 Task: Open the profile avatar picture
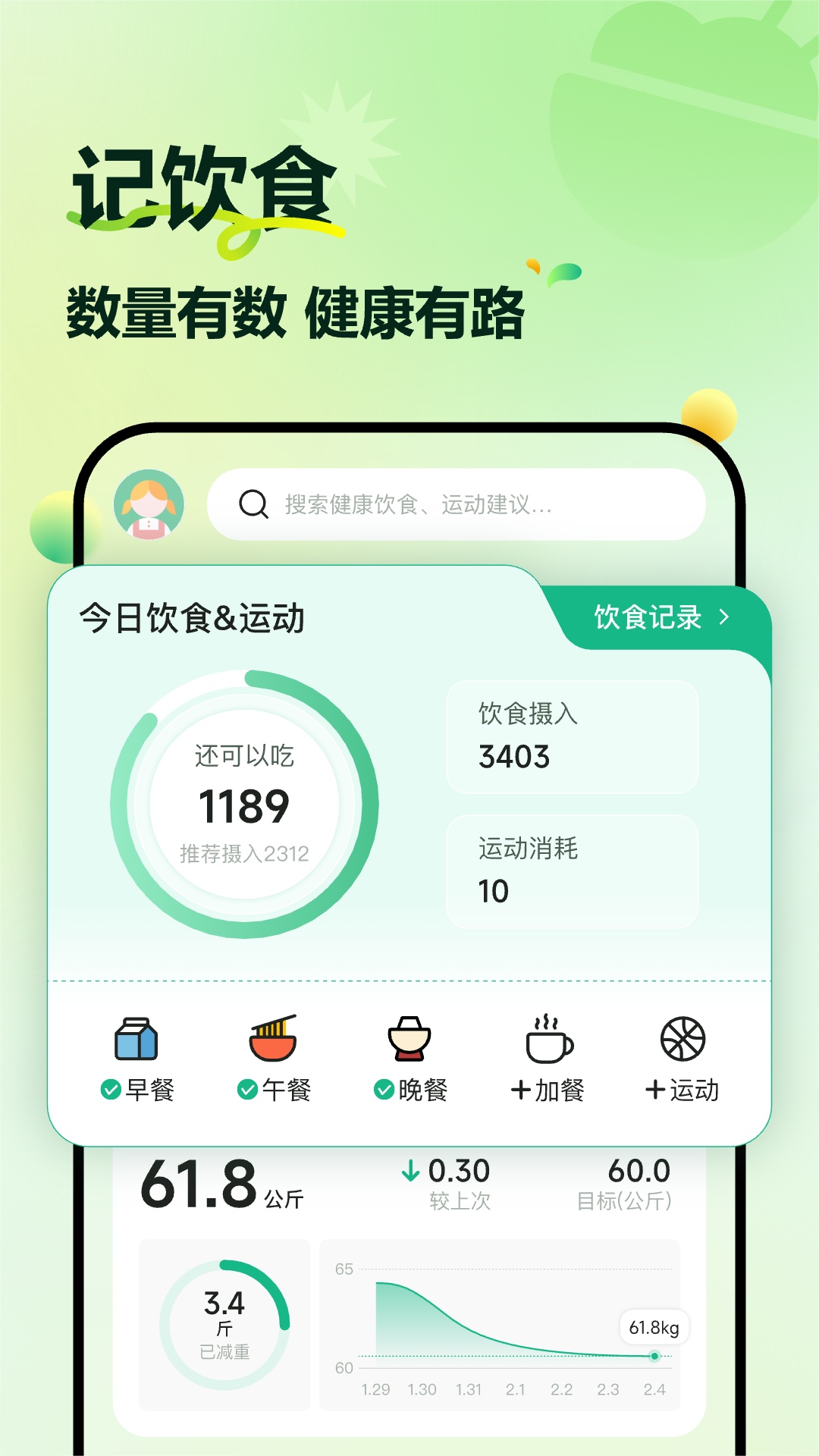coord(150,506)
